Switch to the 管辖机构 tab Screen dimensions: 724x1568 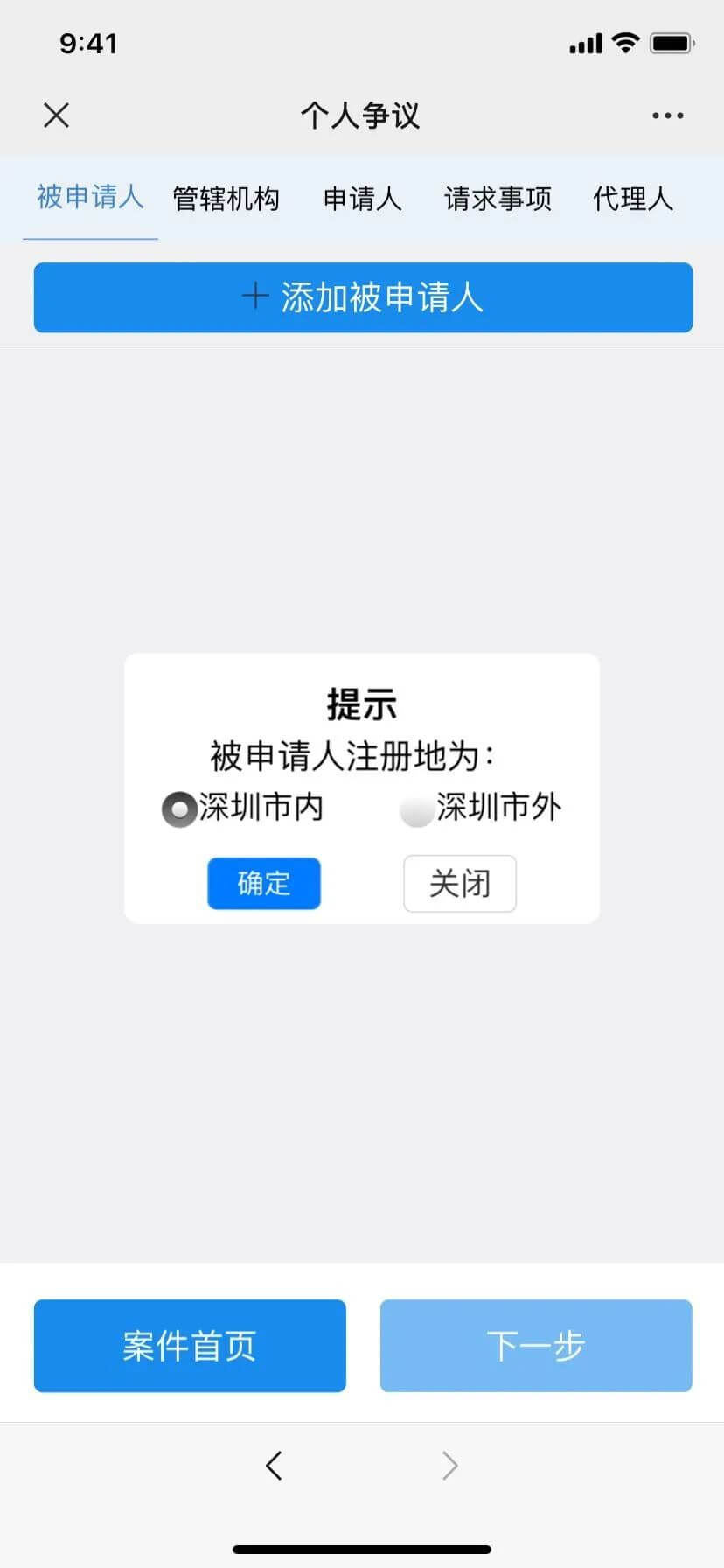(x=226, y=199)
